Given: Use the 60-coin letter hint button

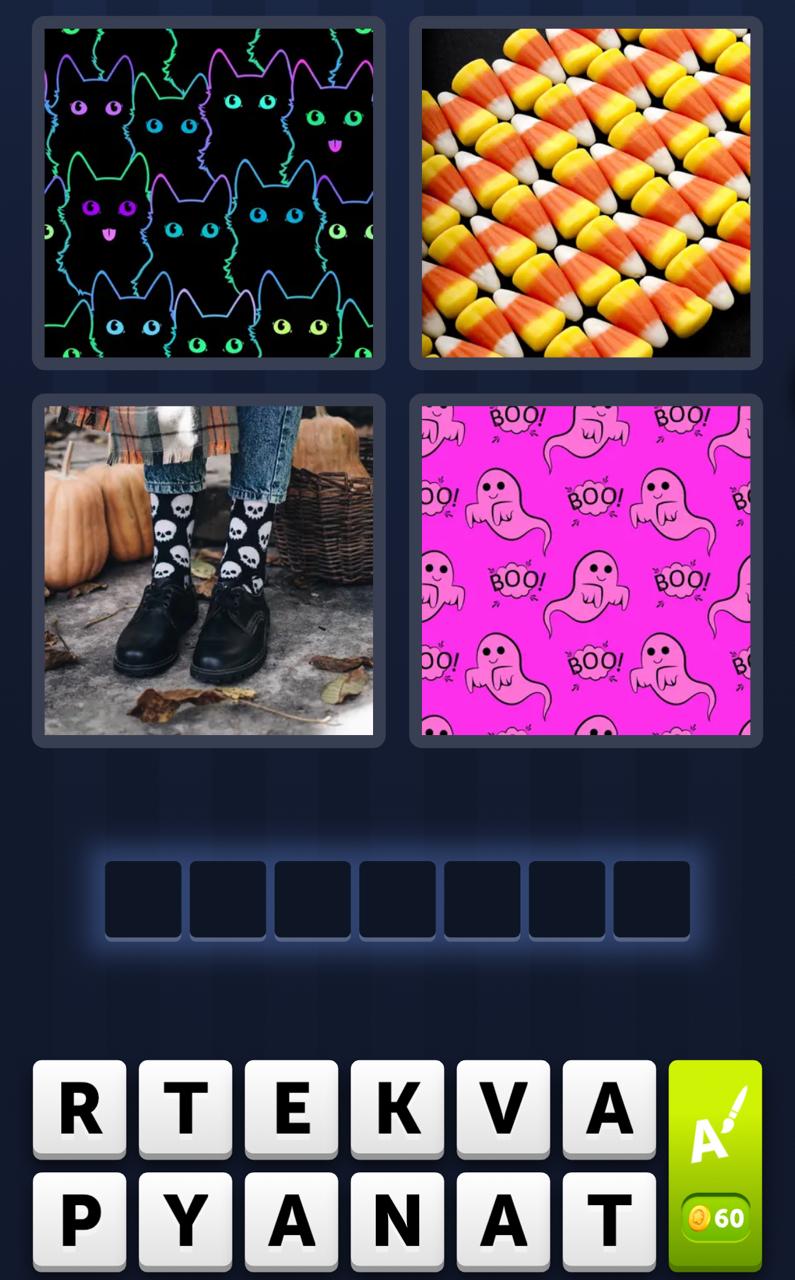Looking at the screenshot, I should click(x=715, y=1165).
